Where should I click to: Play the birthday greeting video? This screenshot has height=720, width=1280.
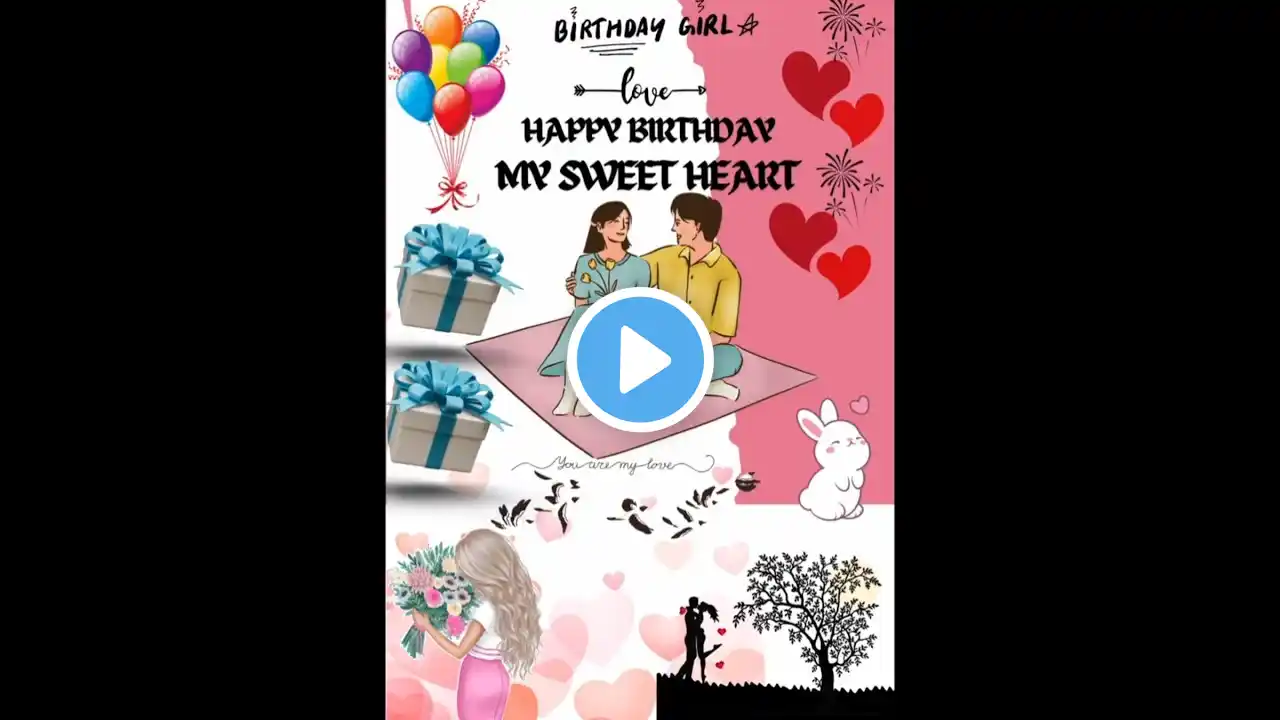point(640,360)
